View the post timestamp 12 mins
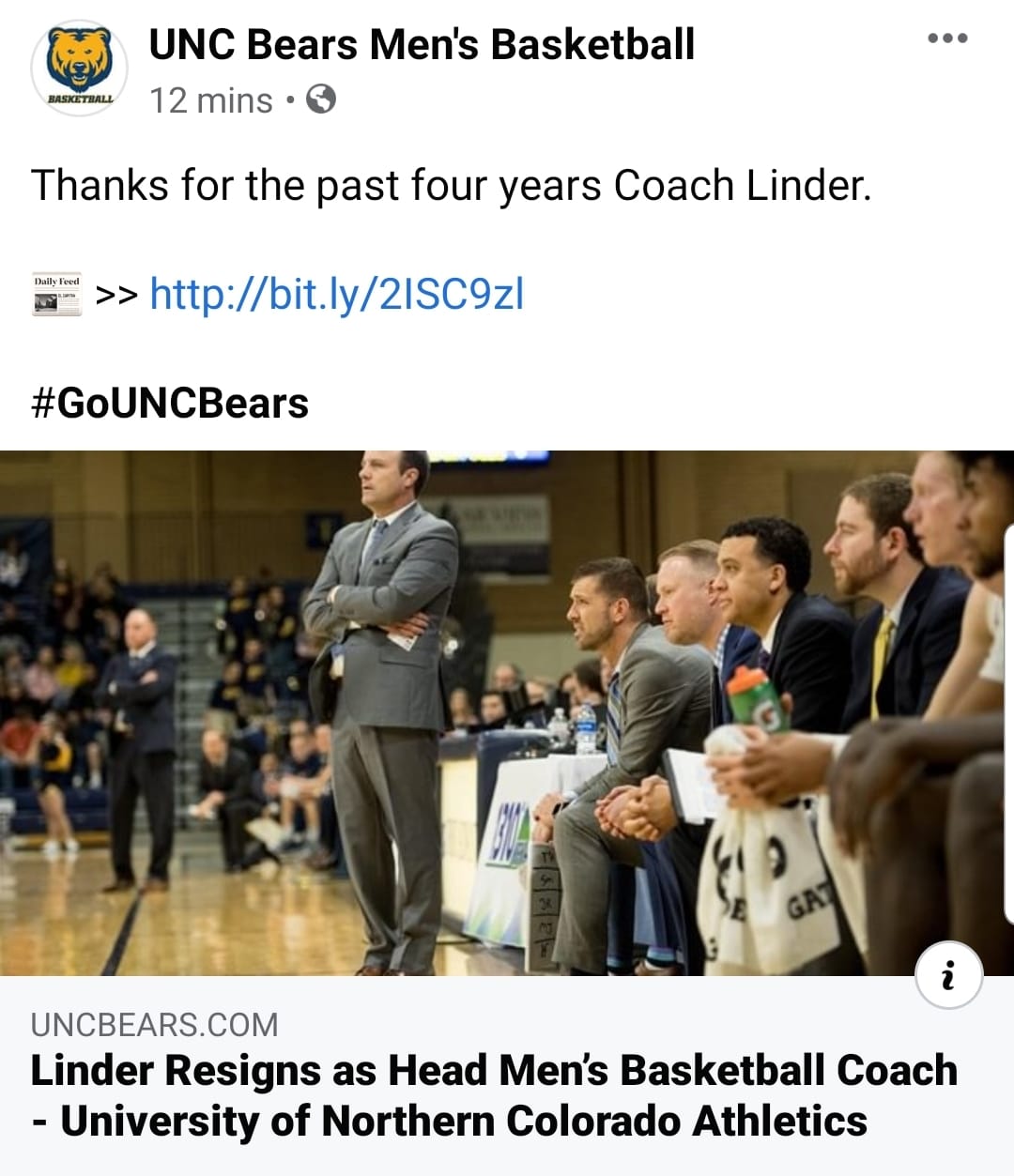Image resolution: width=1014 pixels, height=1176 pixels. click(211, 100)
